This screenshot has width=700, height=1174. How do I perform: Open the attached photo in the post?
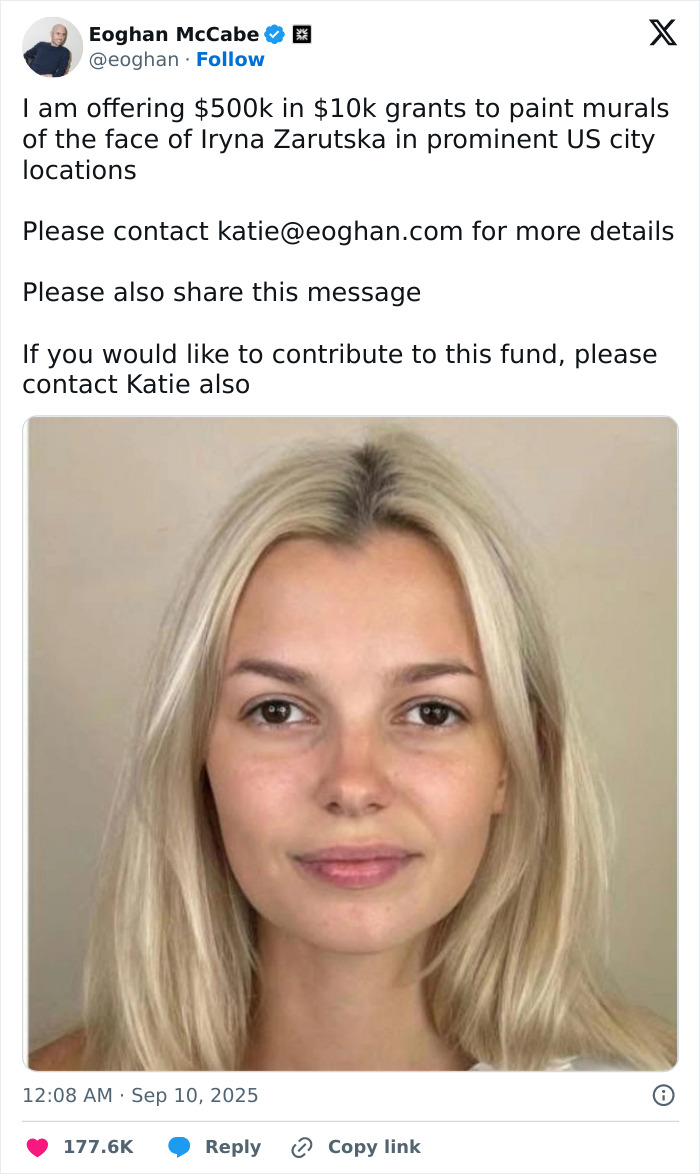pyautogui.click(x=350, y=743)
